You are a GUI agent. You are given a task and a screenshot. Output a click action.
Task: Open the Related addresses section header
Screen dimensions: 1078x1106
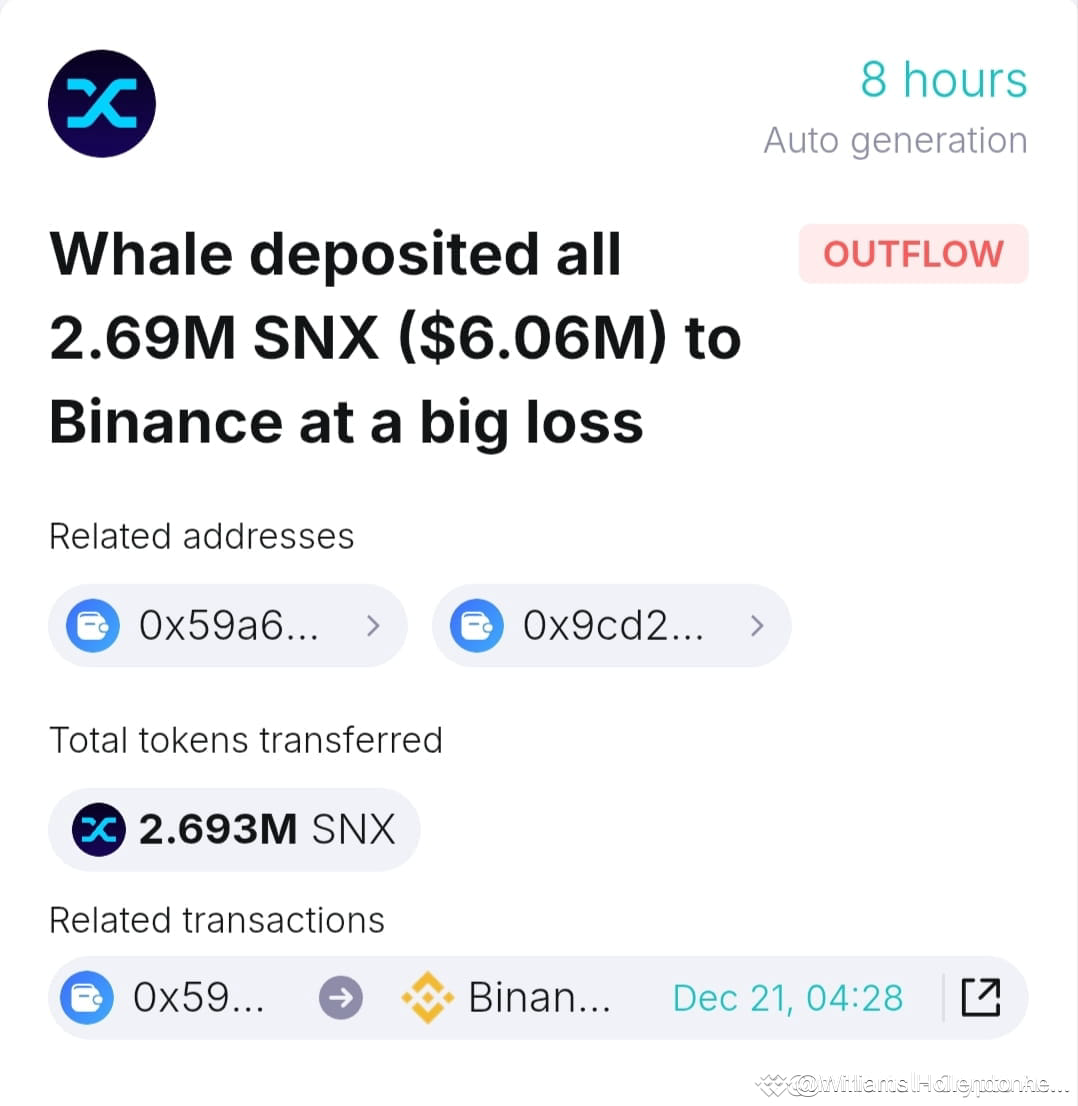[x=201, y=536]
